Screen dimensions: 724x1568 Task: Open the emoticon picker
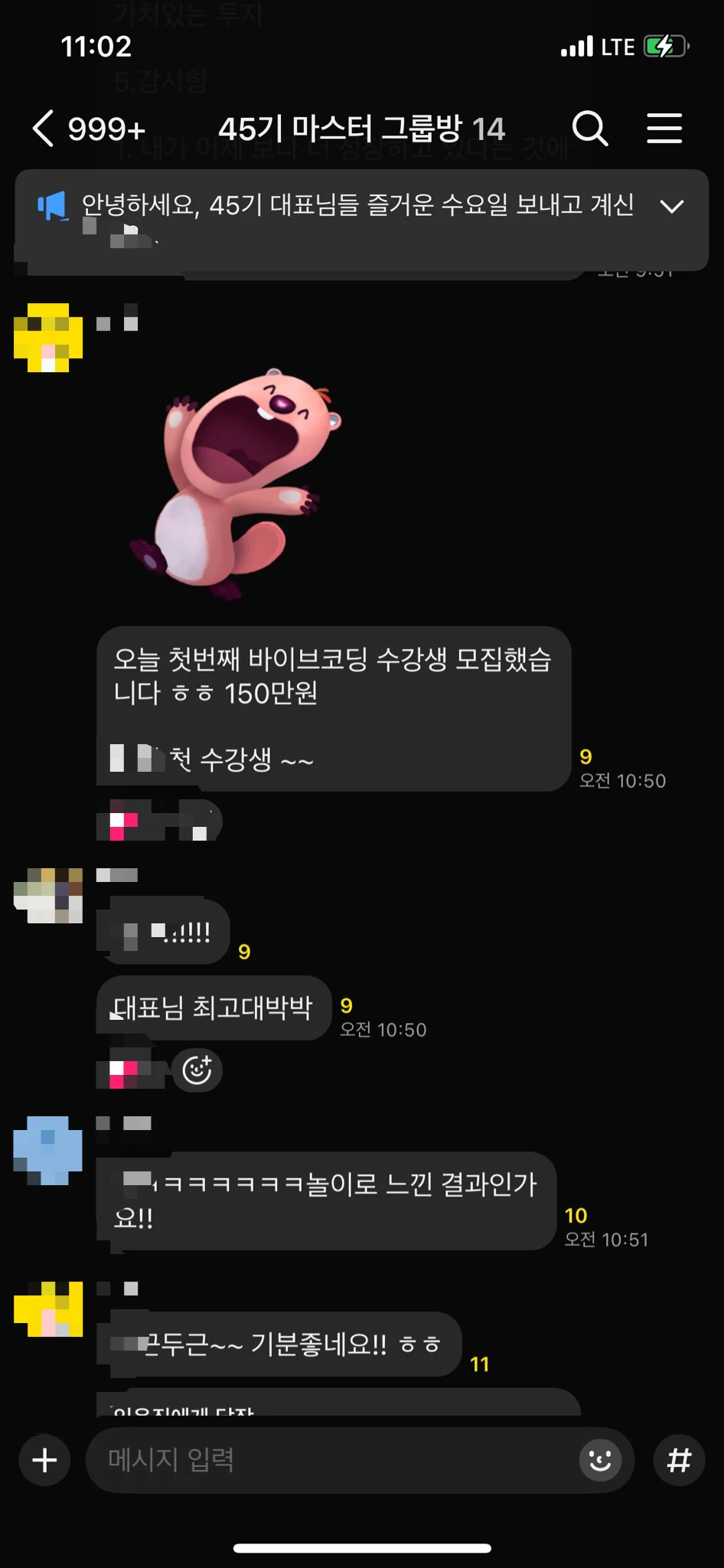600,1460
